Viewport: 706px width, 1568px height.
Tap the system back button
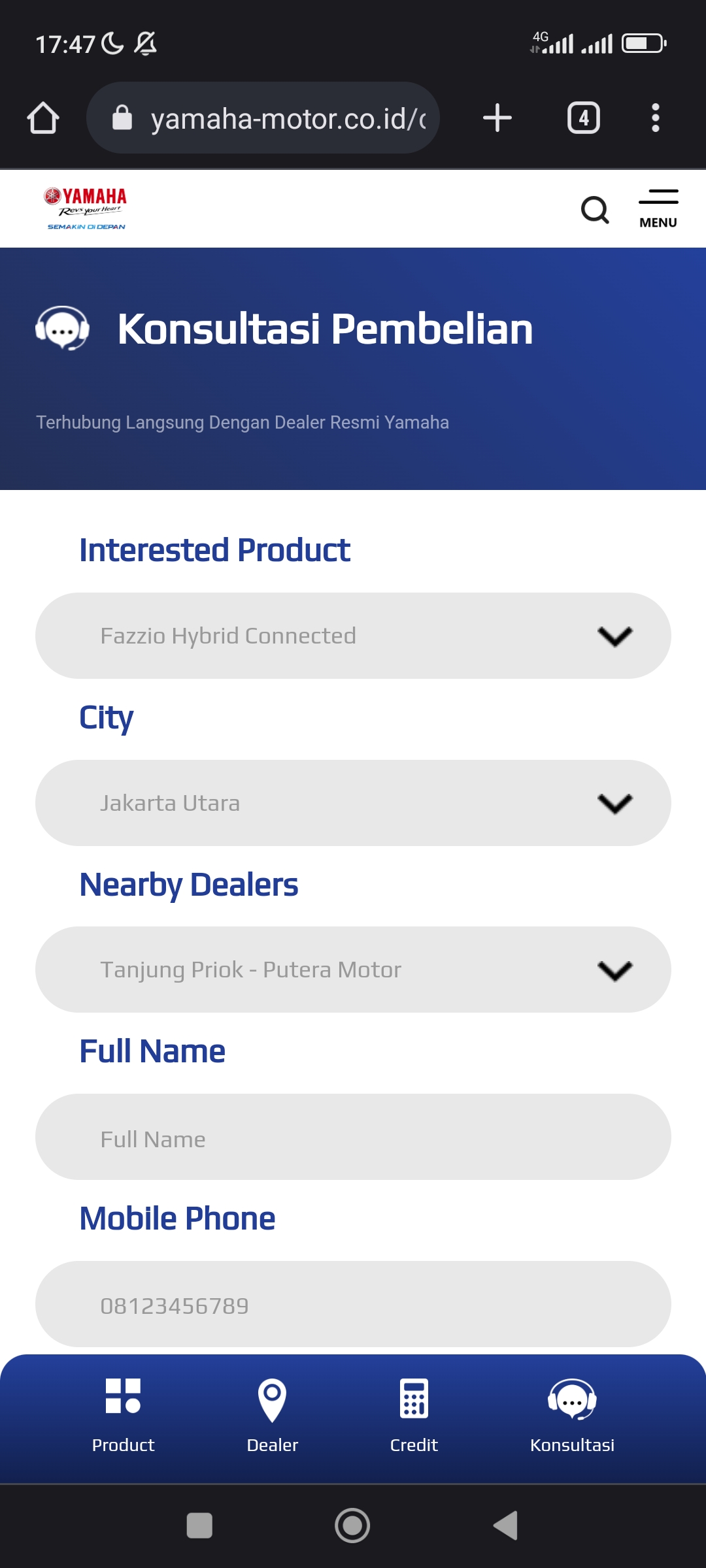click(x=506, y=1526)
